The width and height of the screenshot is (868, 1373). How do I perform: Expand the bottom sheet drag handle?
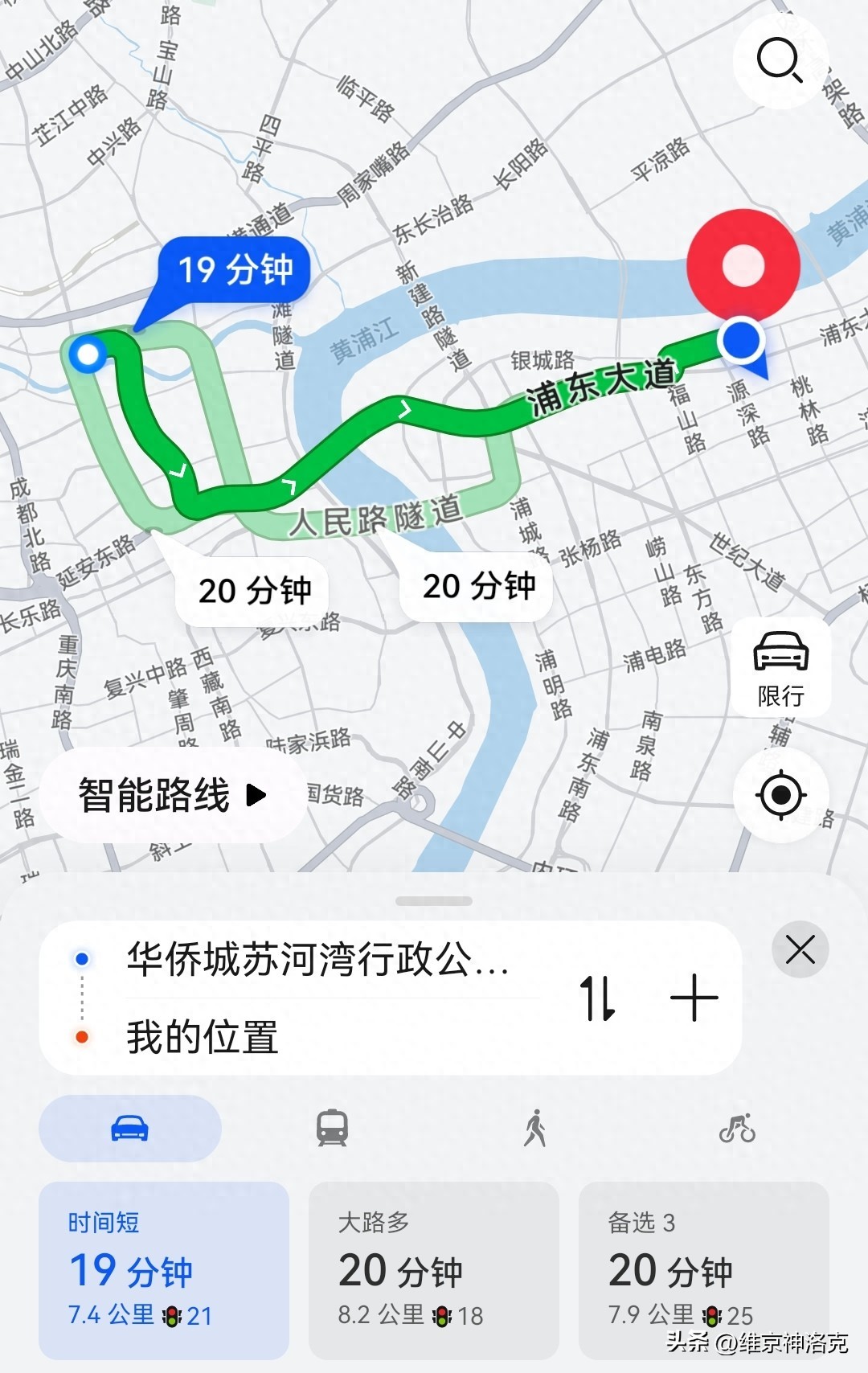434,901
